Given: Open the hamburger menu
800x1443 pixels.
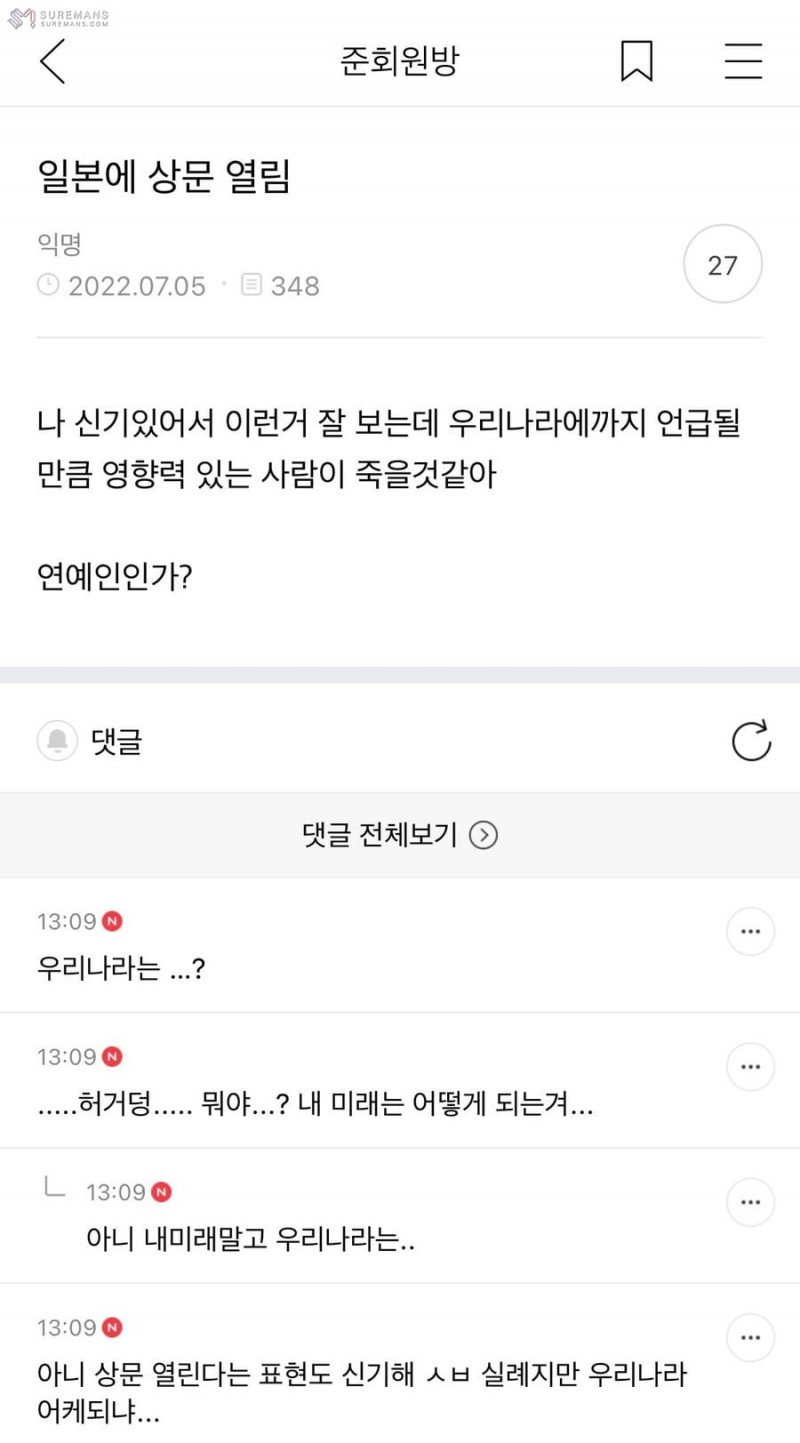Looking at the screenshot, I should click(743, 62).
